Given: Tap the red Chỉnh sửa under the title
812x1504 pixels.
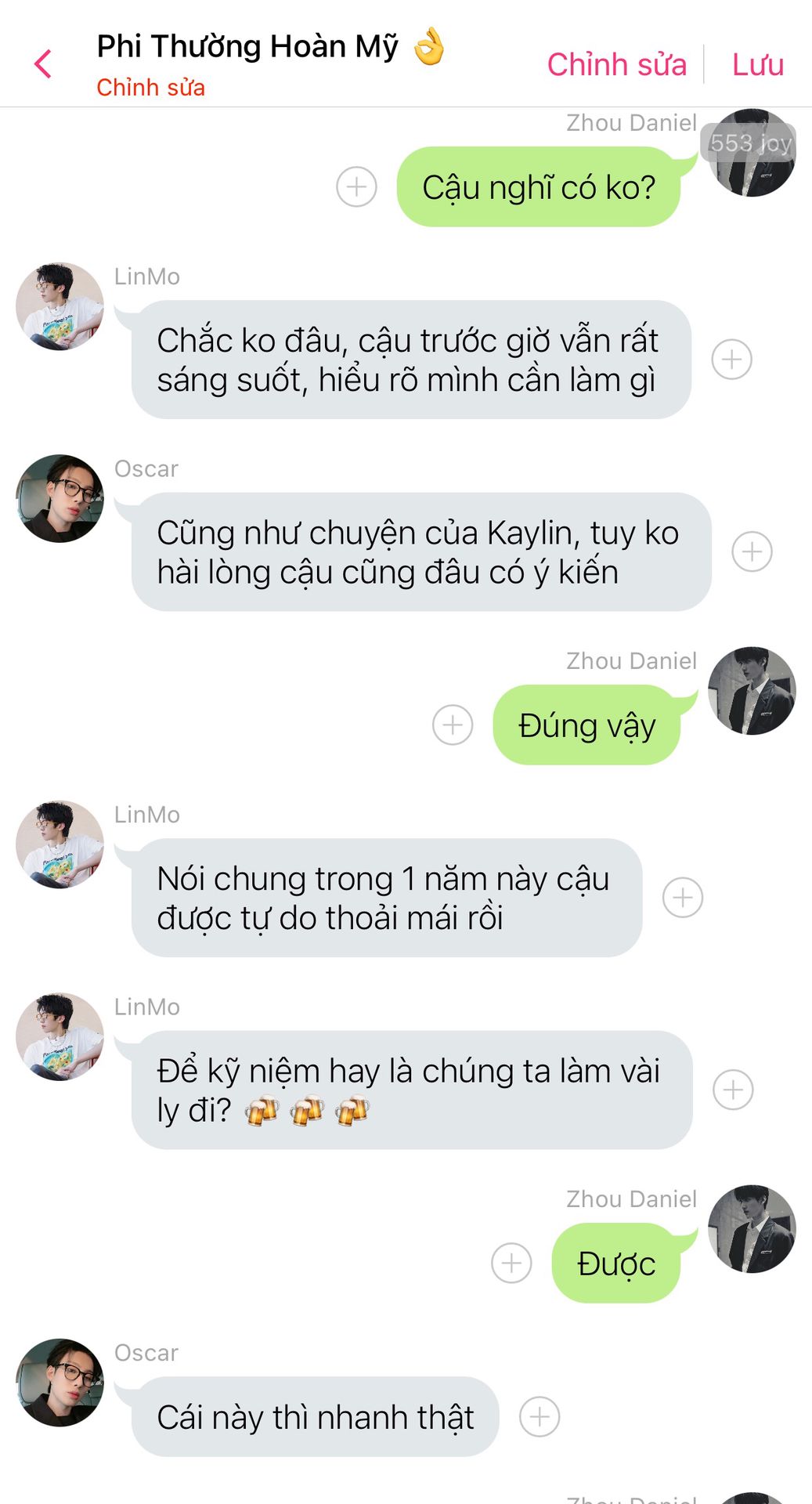Looking at the screenshot, I should pos(150,87).
